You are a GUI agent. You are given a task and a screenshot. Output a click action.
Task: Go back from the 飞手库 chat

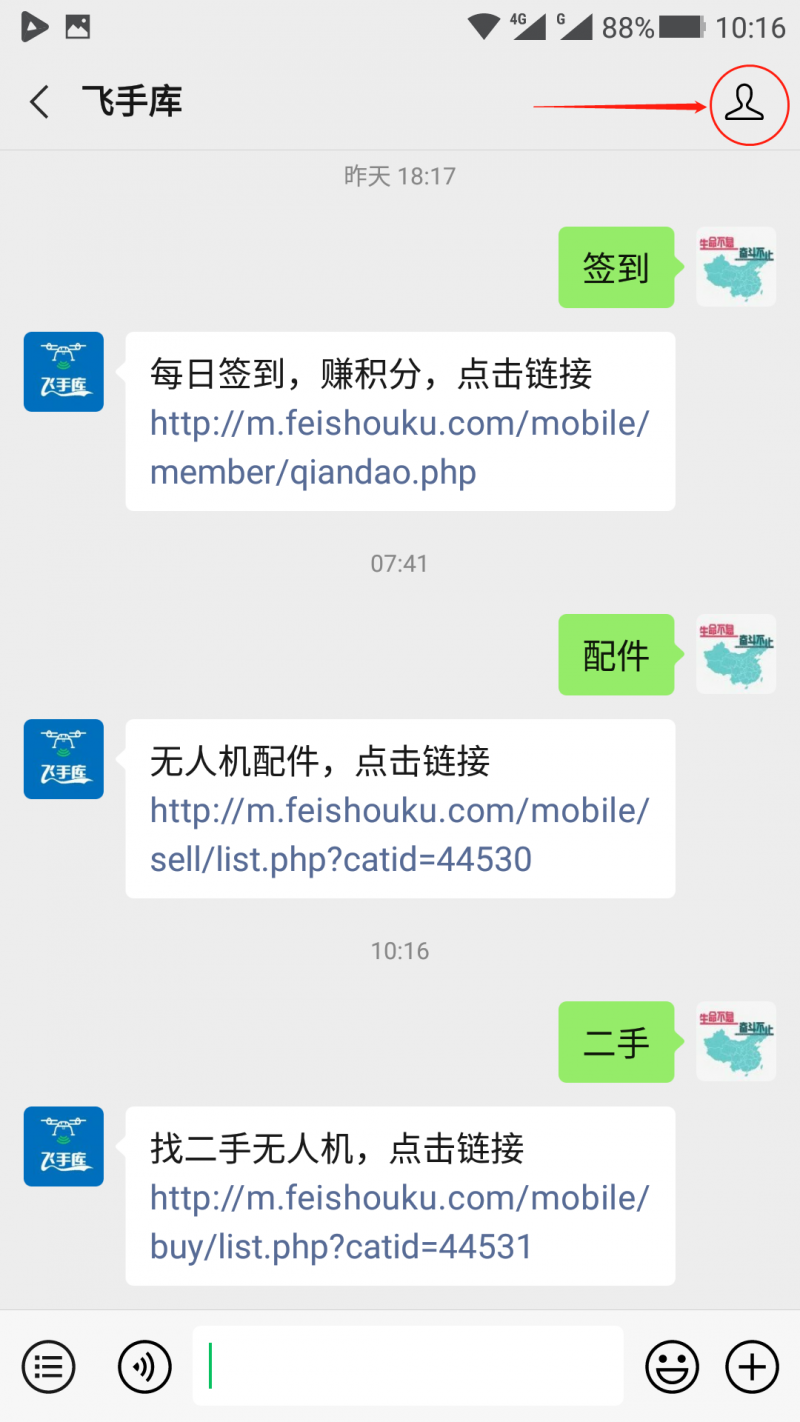click(x=39, y=102)
